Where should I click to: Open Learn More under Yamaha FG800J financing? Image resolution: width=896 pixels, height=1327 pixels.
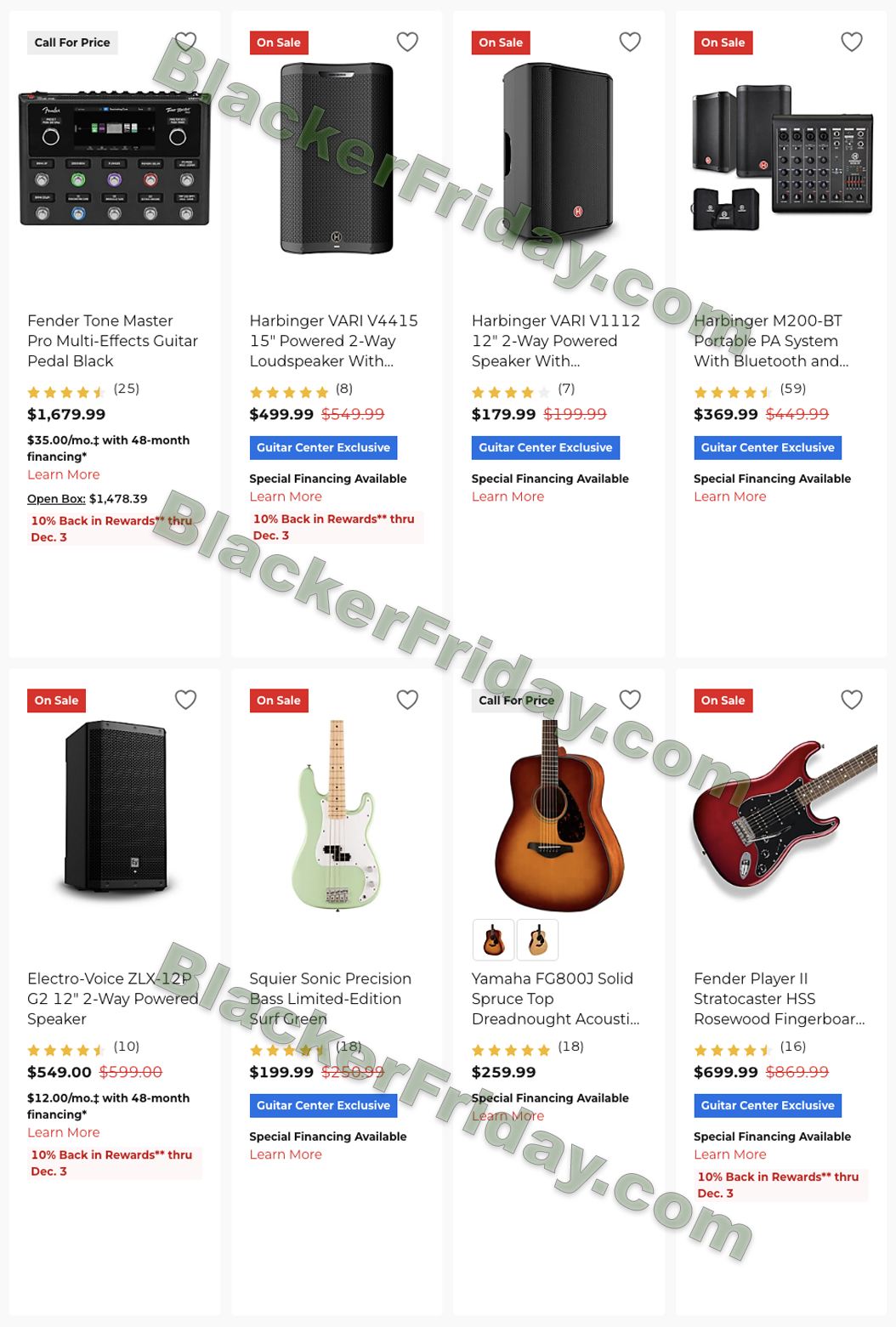coord(508,1116)
